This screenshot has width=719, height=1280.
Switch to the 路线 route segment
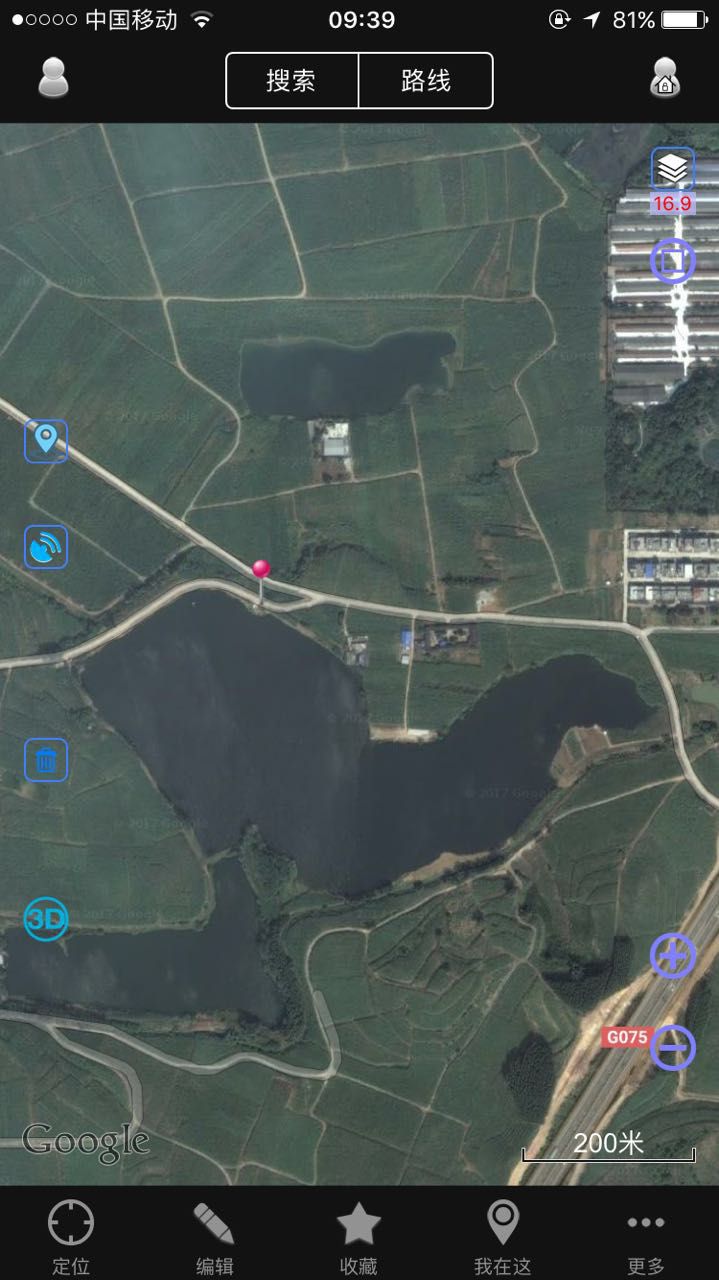coord(426,81)
